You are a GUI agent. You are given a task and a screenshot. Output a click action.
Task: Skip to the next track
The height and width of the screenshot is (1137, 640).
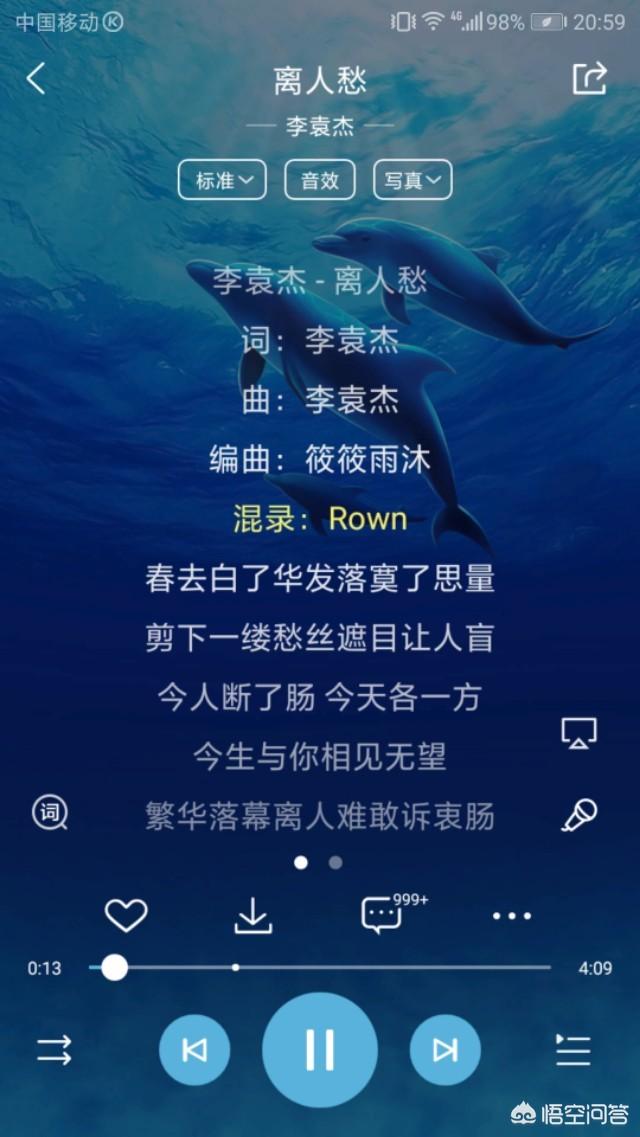point(445,1050)
